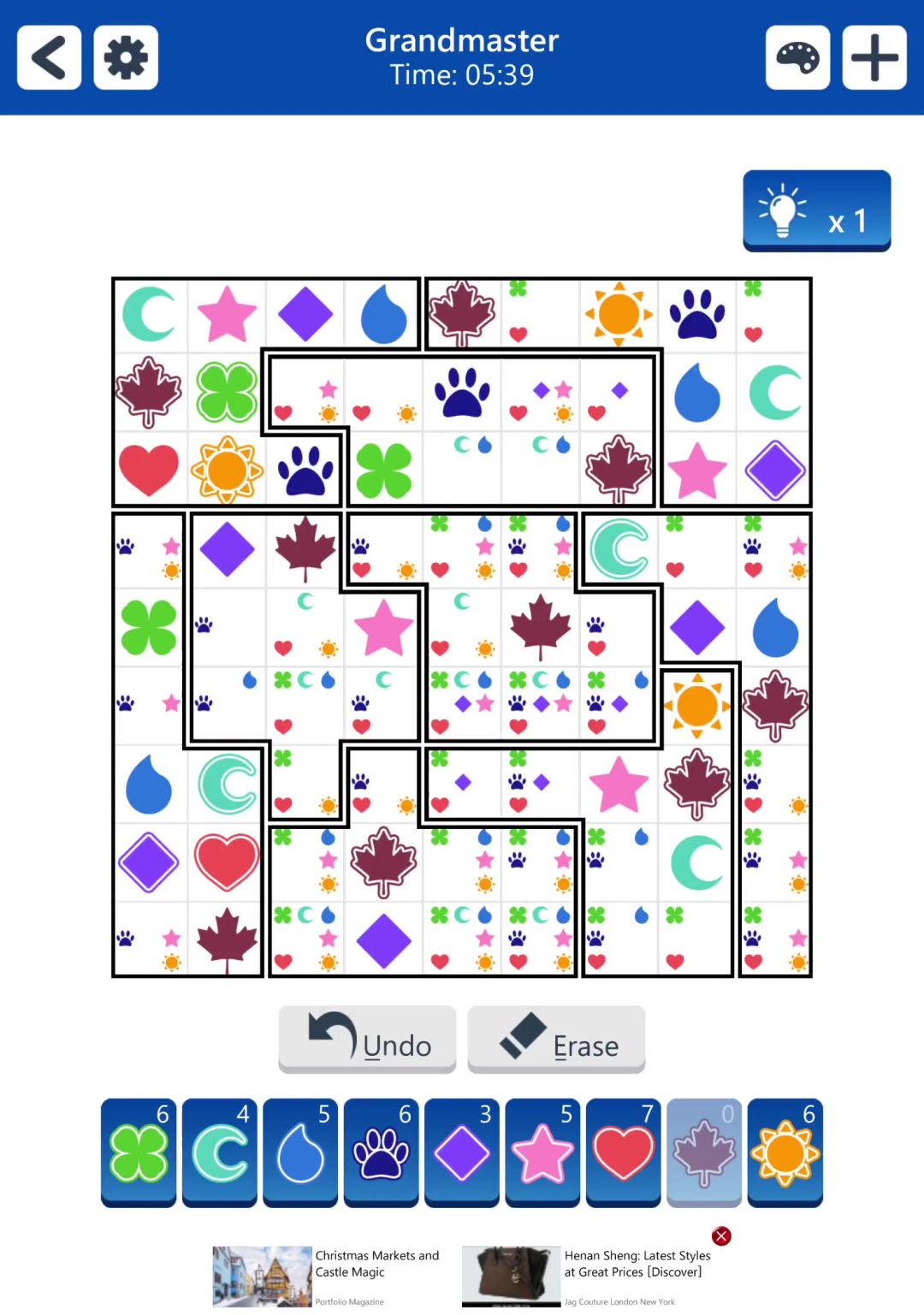Use the lightbulb hint button
Viewport: 924px width, 1315px height.
point(816,210)
